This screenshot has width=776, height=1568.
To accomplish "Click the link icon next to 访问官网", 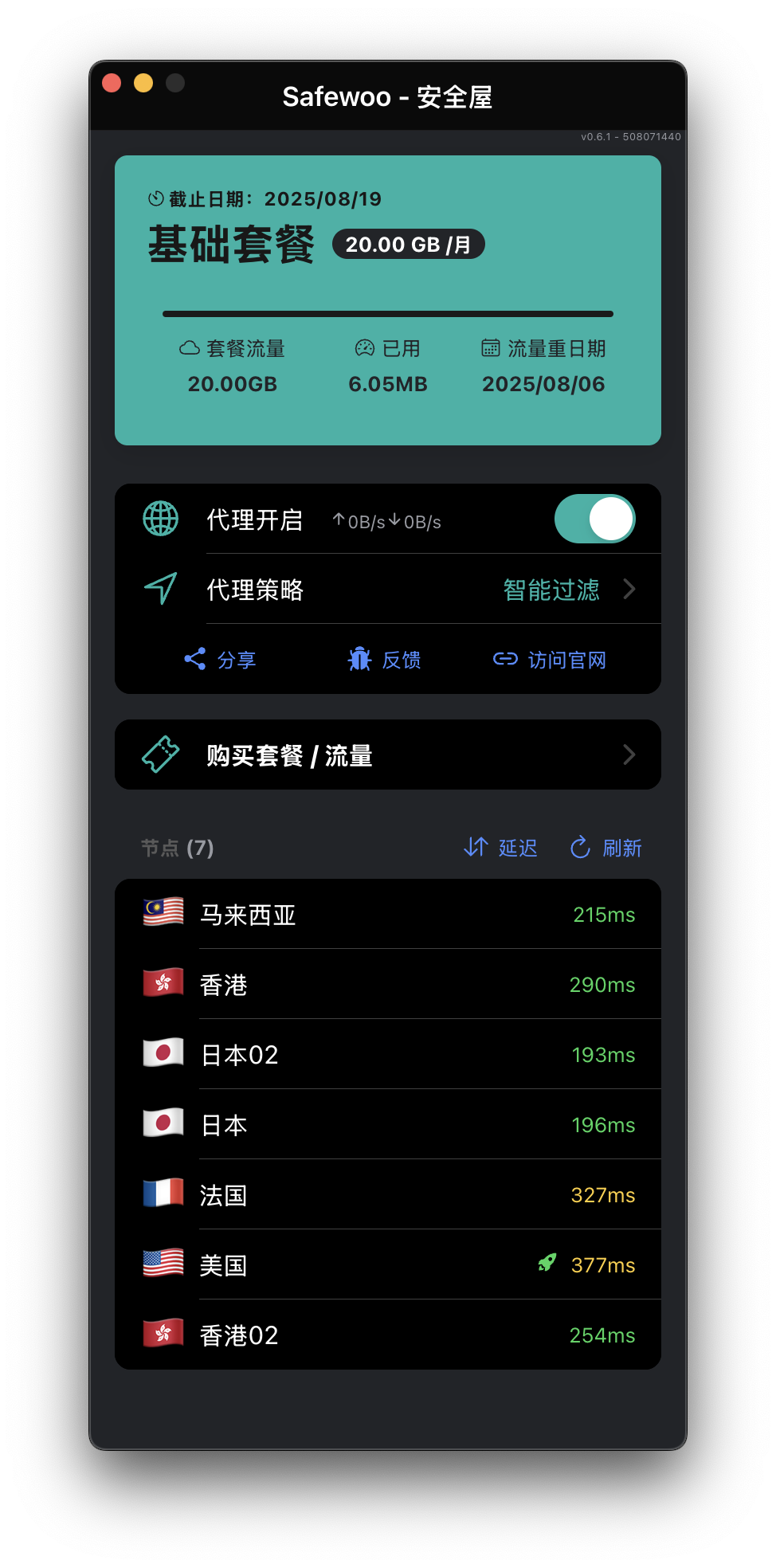I will (x=504, y=659).
